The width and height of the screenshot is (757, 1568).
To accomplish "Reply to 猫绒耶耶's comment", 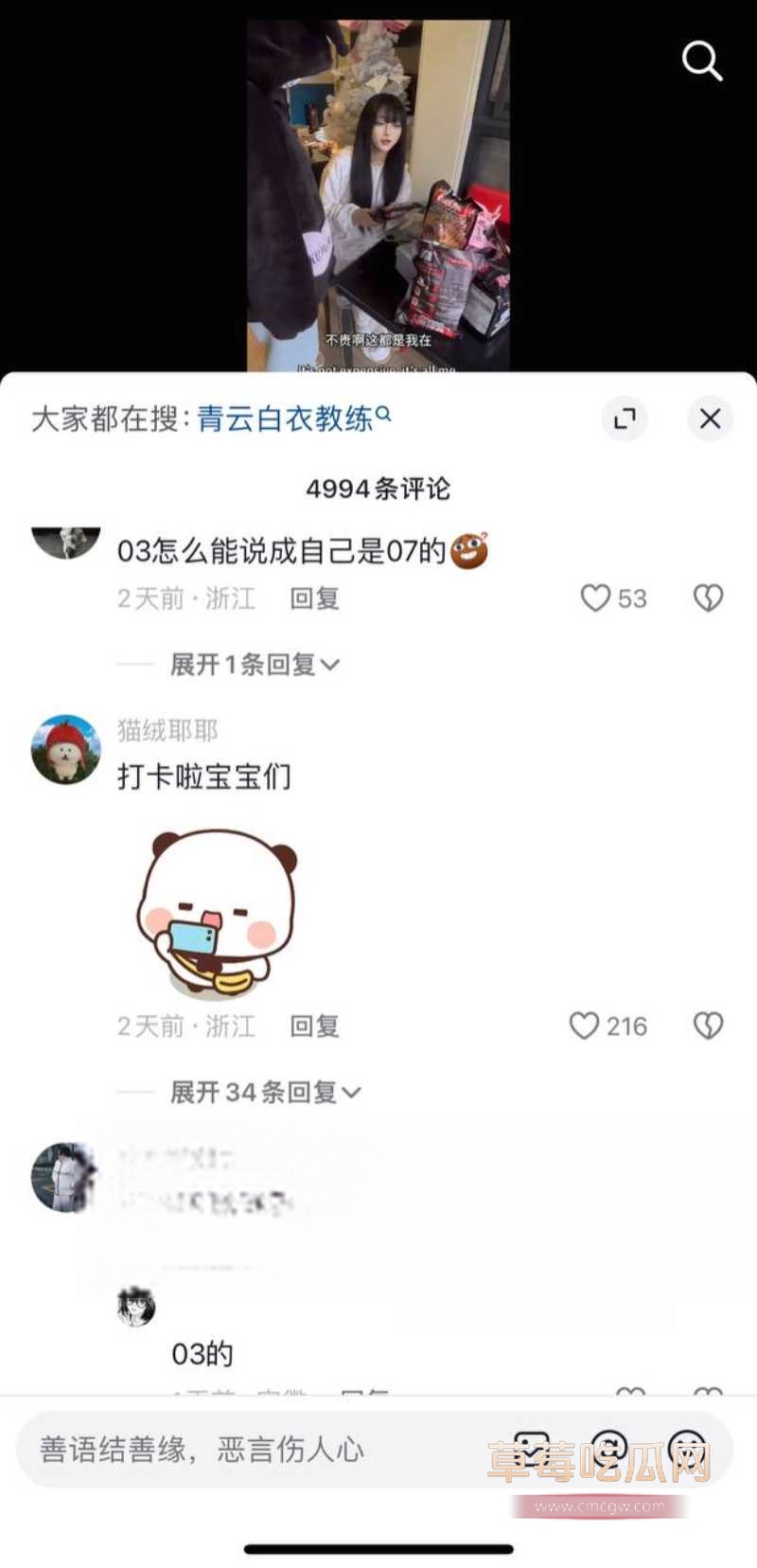I will coord(314,1025).
